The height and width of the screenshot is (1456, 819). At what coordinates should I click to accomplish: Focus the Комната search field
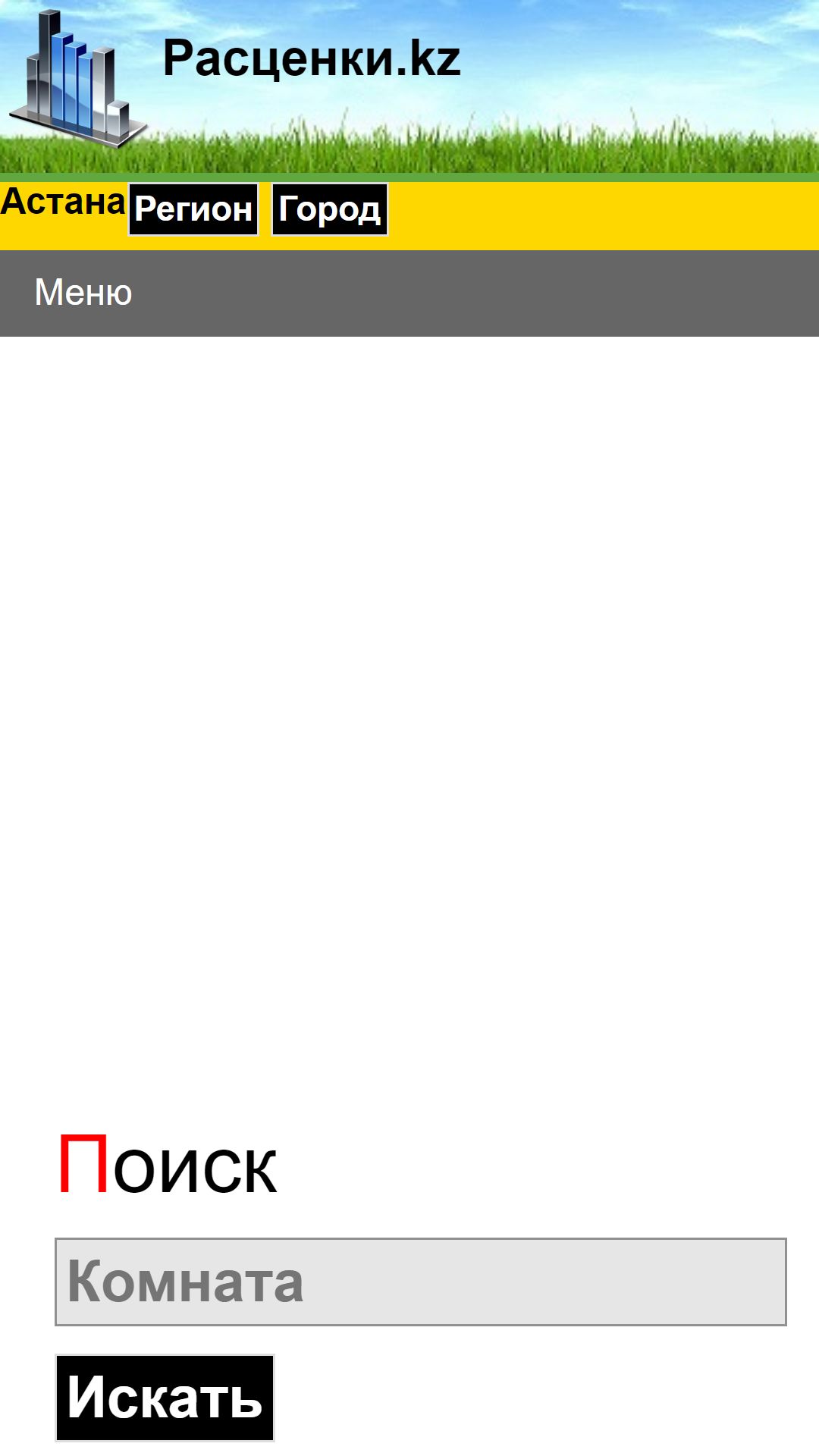[421, 1282]
